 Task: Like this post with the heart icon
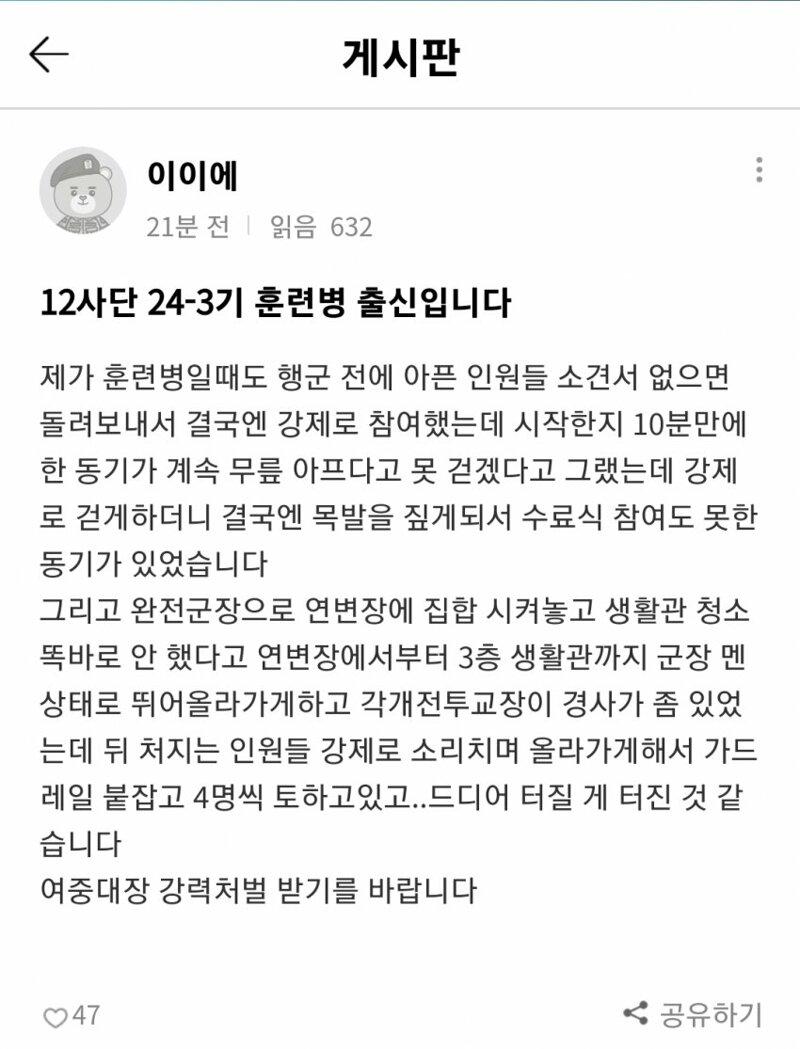click(56, 1017)
